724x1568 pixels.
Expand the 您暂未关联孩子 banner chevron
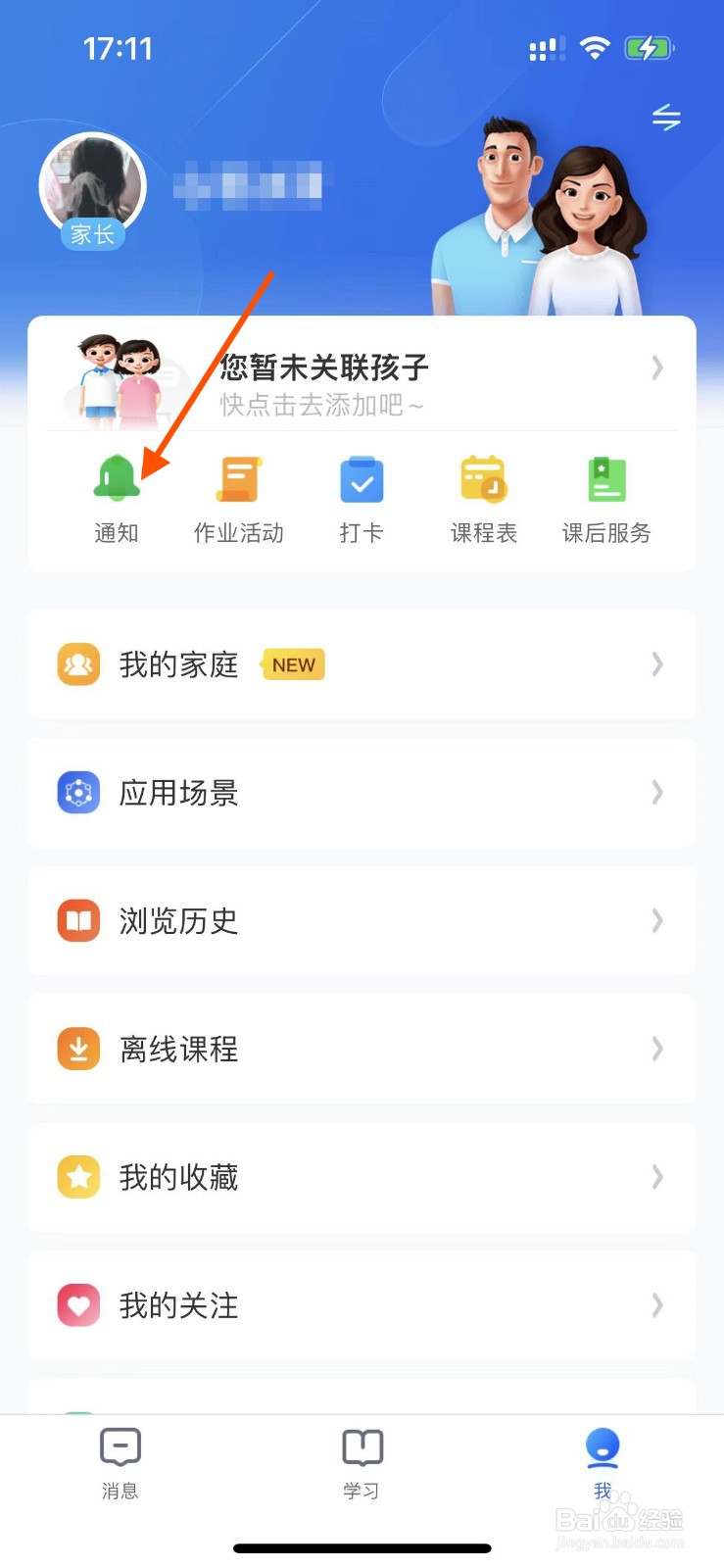pyautogui.click(x=657, y=368)
